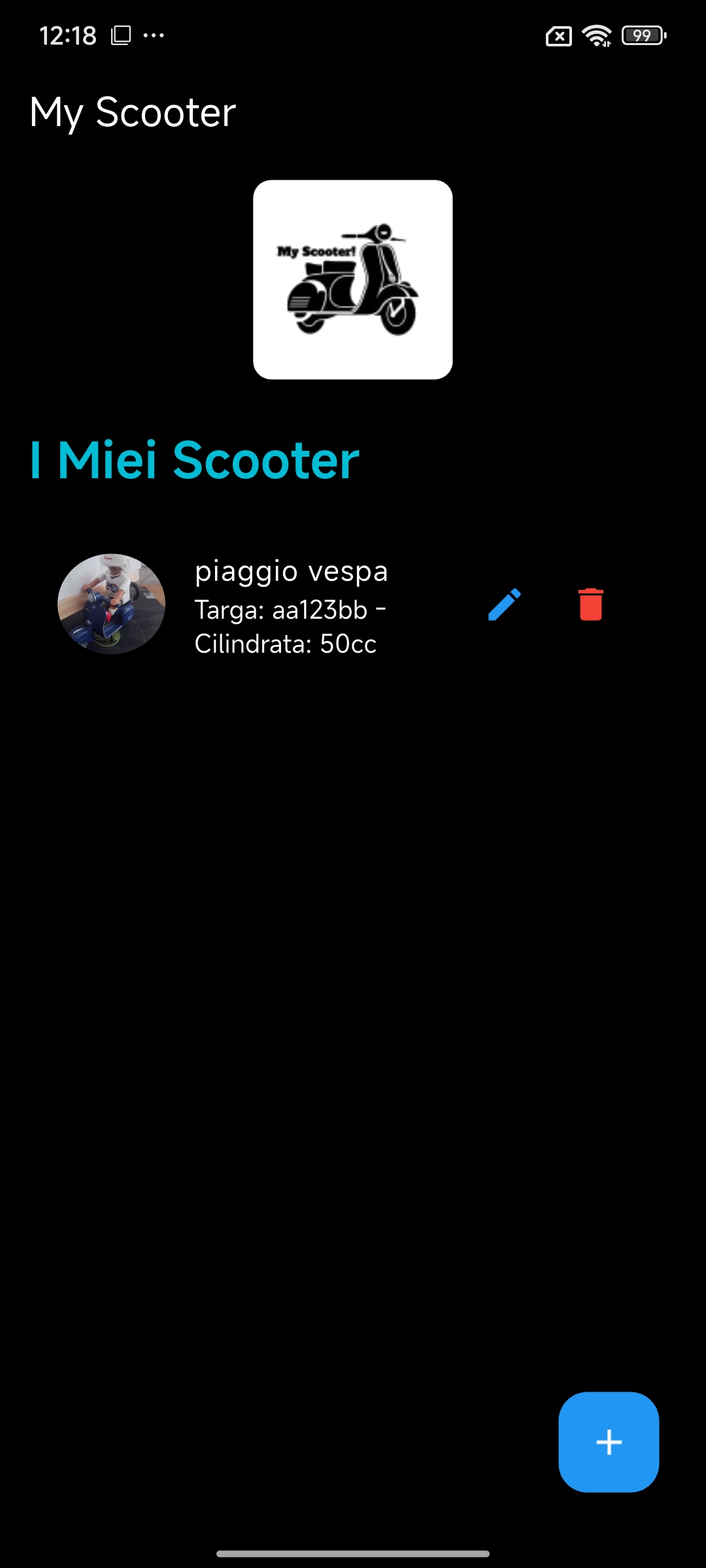Image resolution: width=706 pixels, height=1568 pixels.
Task: Tap the Wi-Fi status icon
Action: pos(597,36)
